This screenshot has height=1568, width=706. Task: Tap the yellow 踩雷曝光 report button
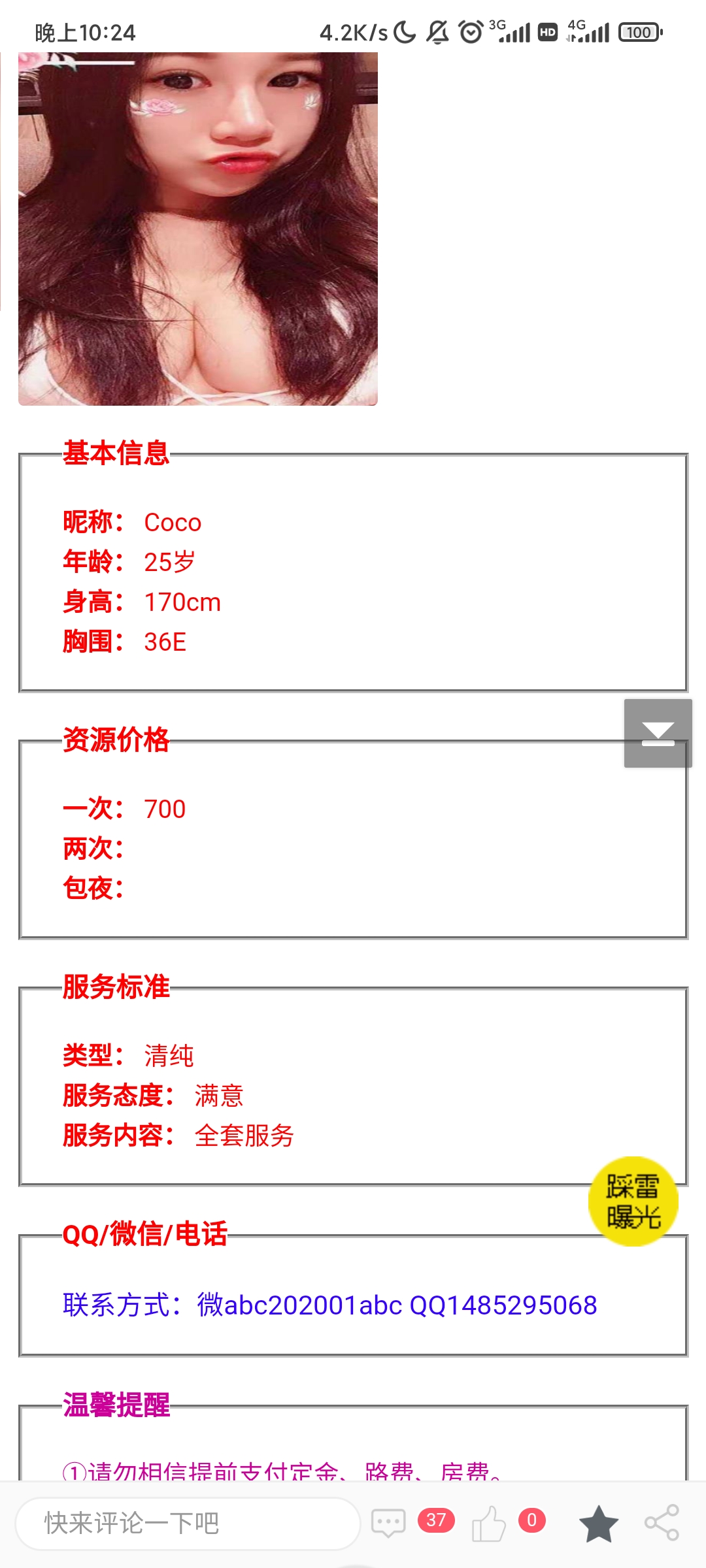click(x=633, y=1201)
